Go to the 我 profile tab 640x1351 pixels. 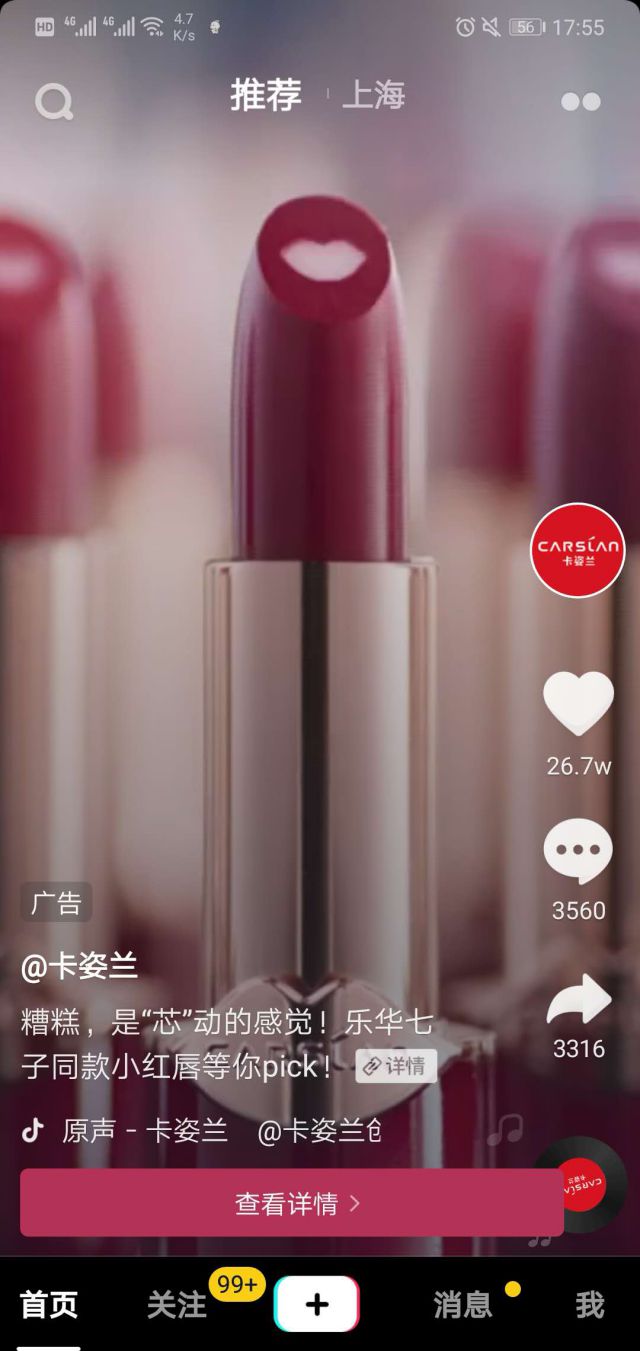[589, 1304]
